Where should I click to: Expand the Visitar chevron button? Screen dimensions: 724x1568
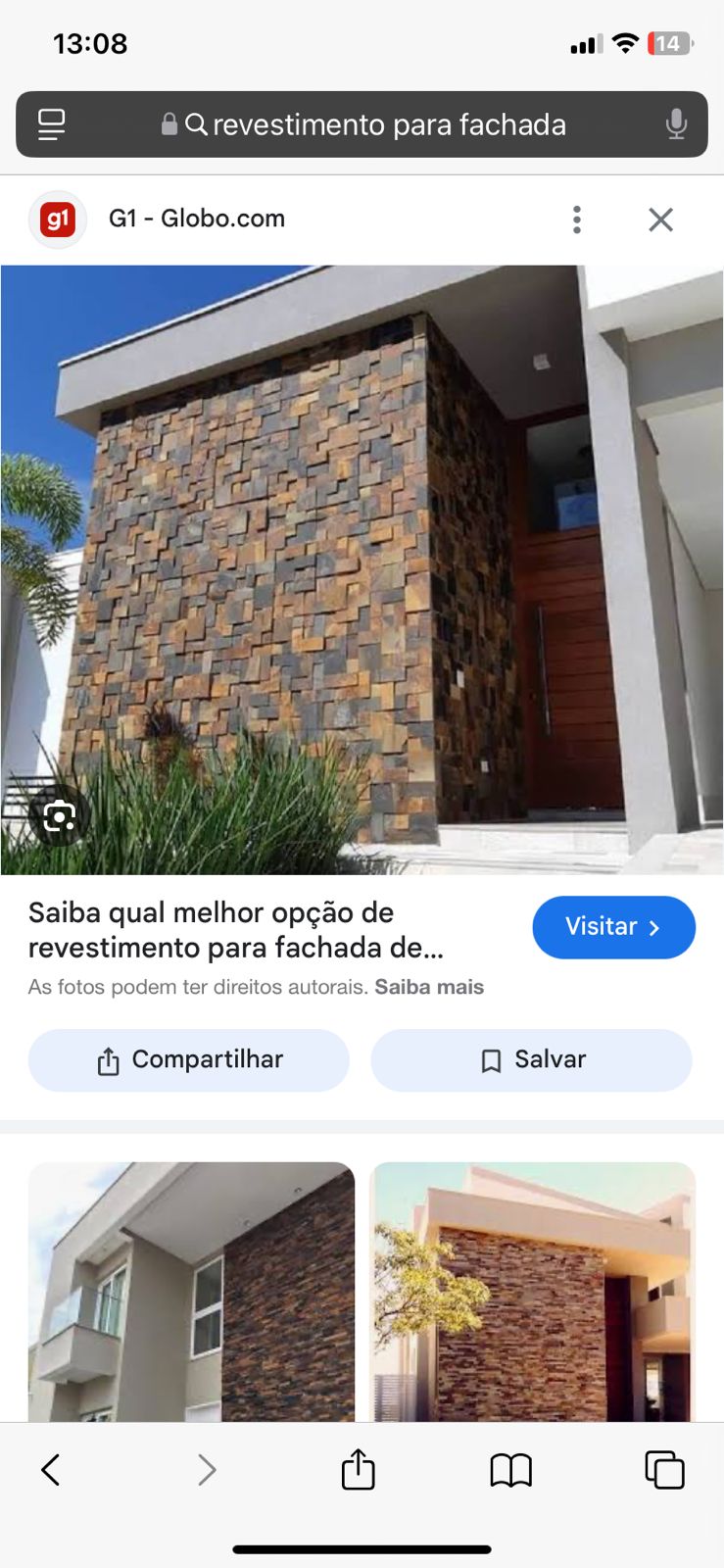click(654, 926)
